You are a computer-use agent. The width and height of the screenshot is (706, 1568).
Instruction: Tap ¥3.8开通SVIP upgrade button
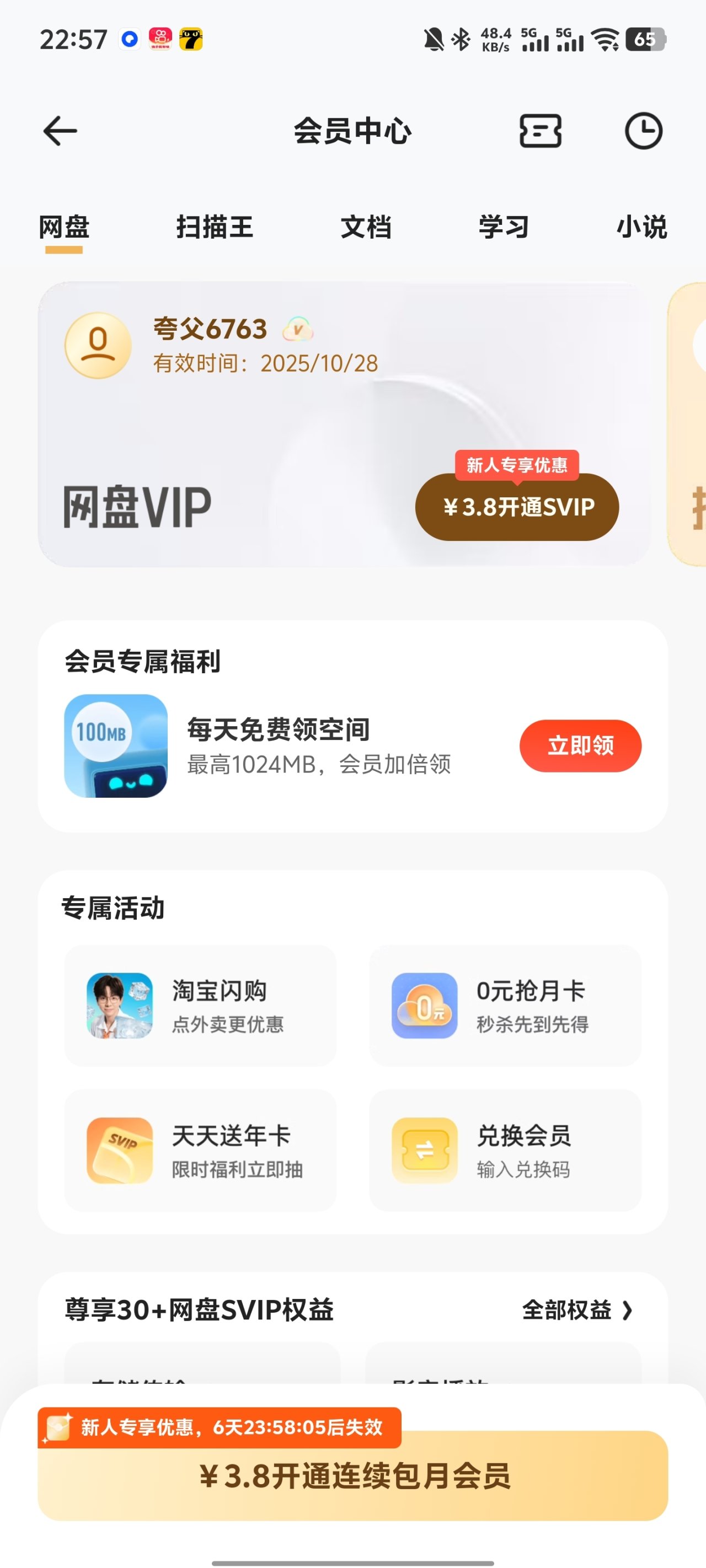coord(517,507)
